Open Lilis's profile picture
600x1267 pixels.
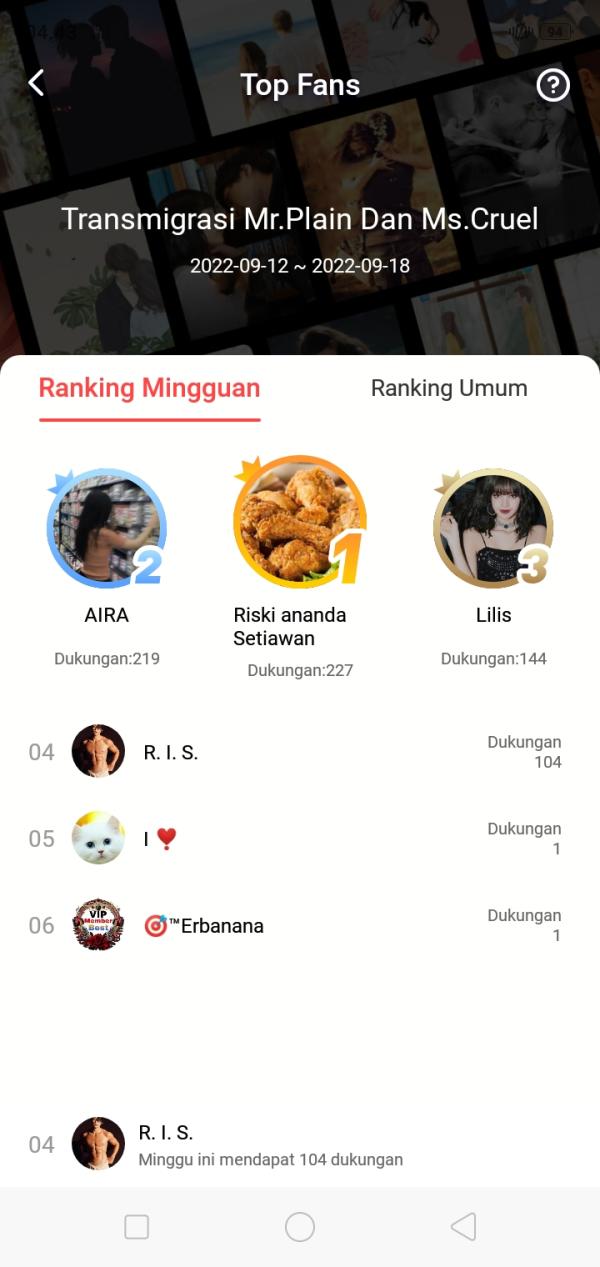pos(492,527)
